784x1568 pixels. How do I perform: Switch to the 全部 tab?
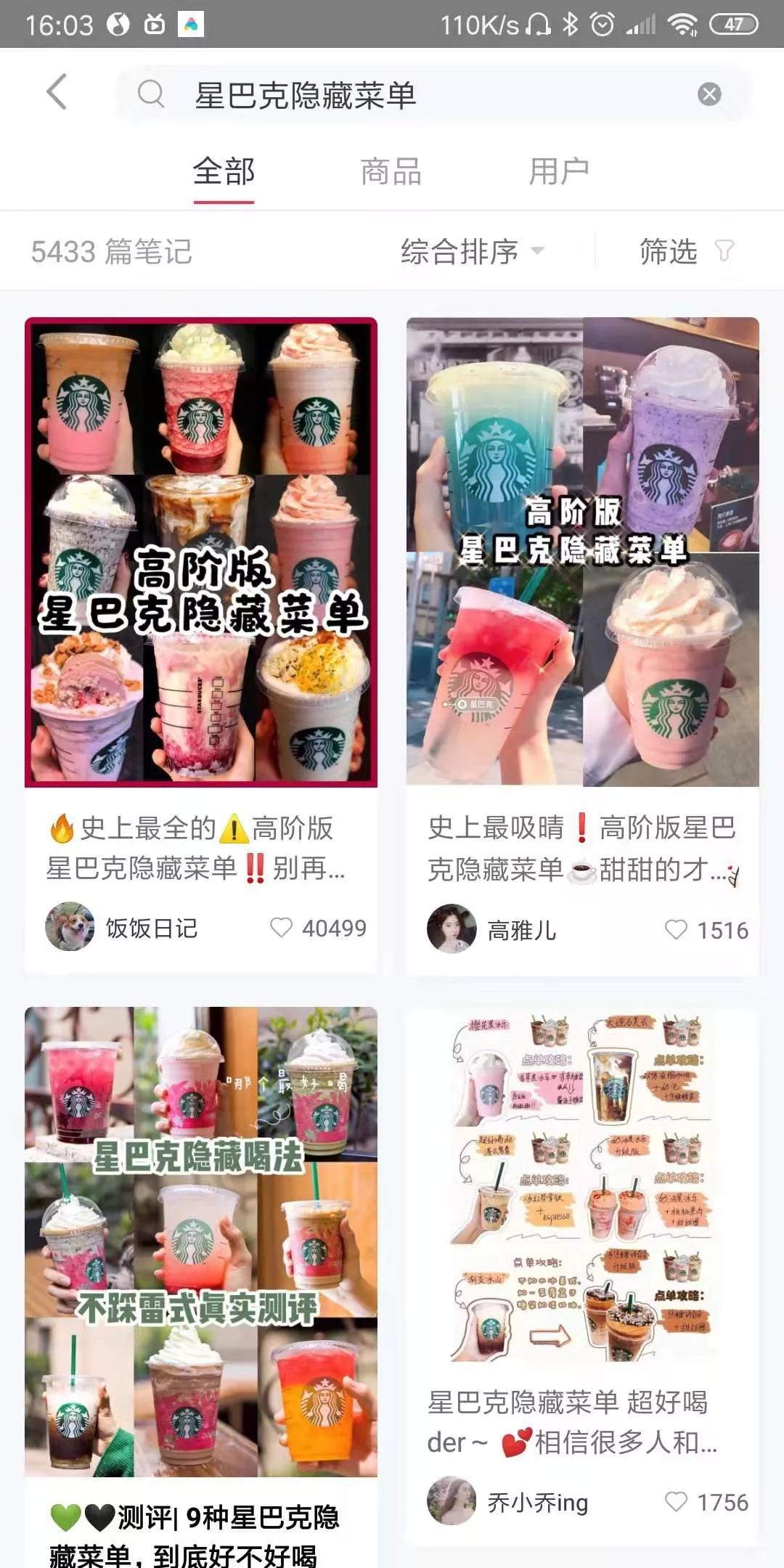pos(224,173)
